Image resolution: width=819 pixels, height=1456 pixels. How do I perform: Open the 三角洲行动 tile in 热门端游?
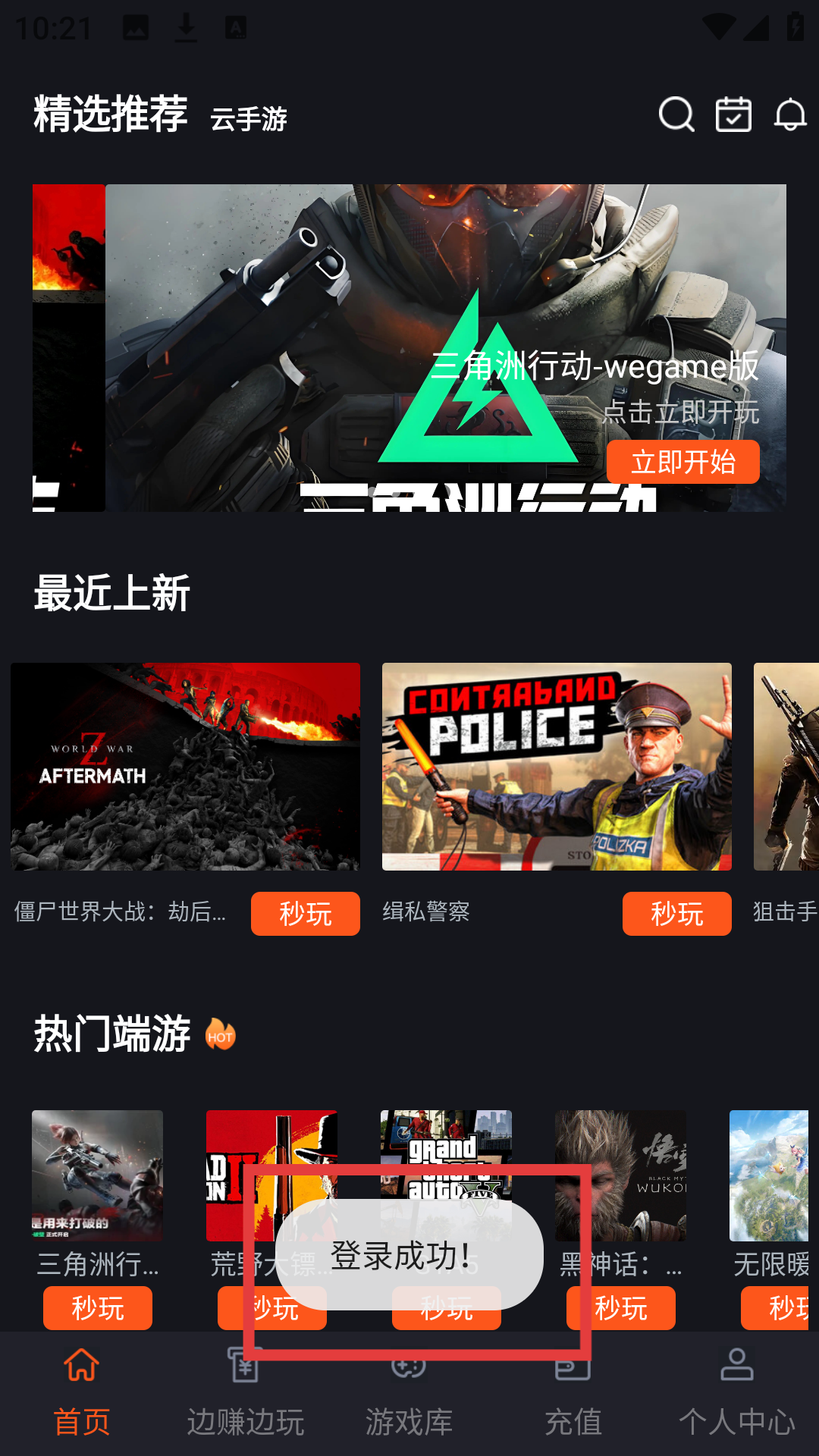[x=97, y=1175]
